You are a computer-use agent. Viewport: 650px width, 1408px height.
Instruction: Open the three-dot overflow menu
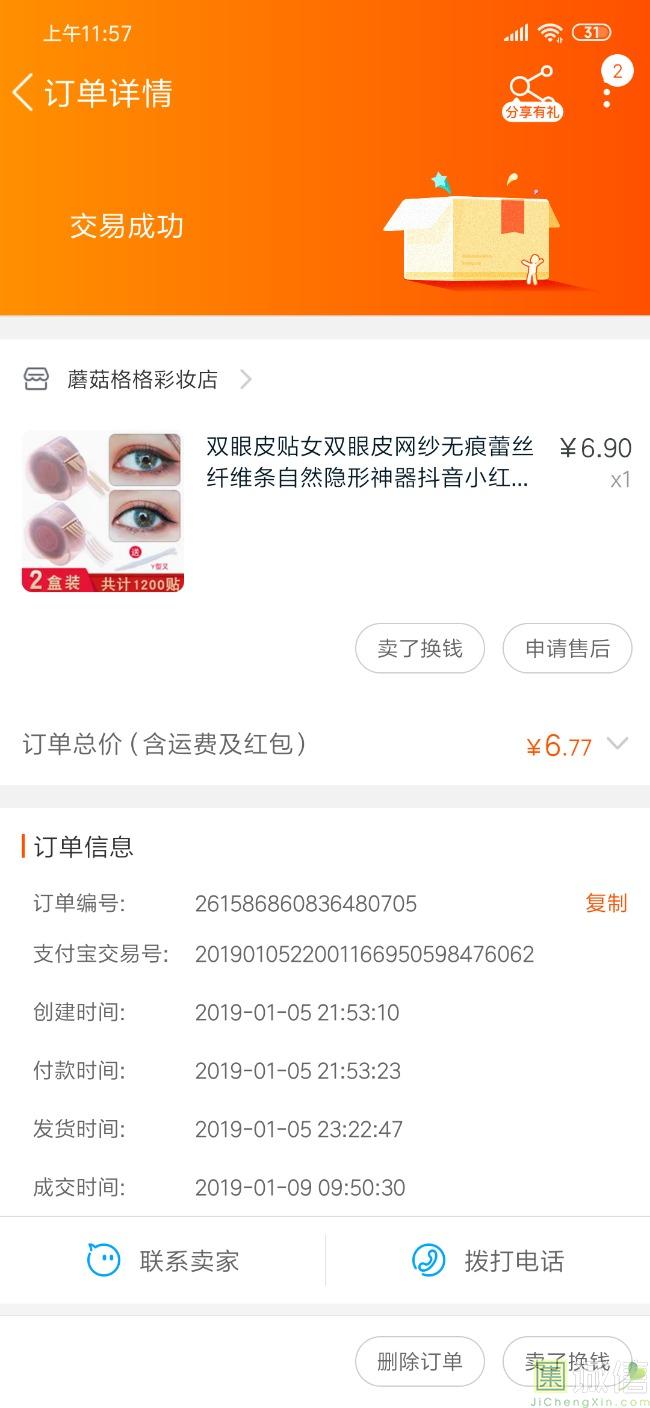click(607, 97)
